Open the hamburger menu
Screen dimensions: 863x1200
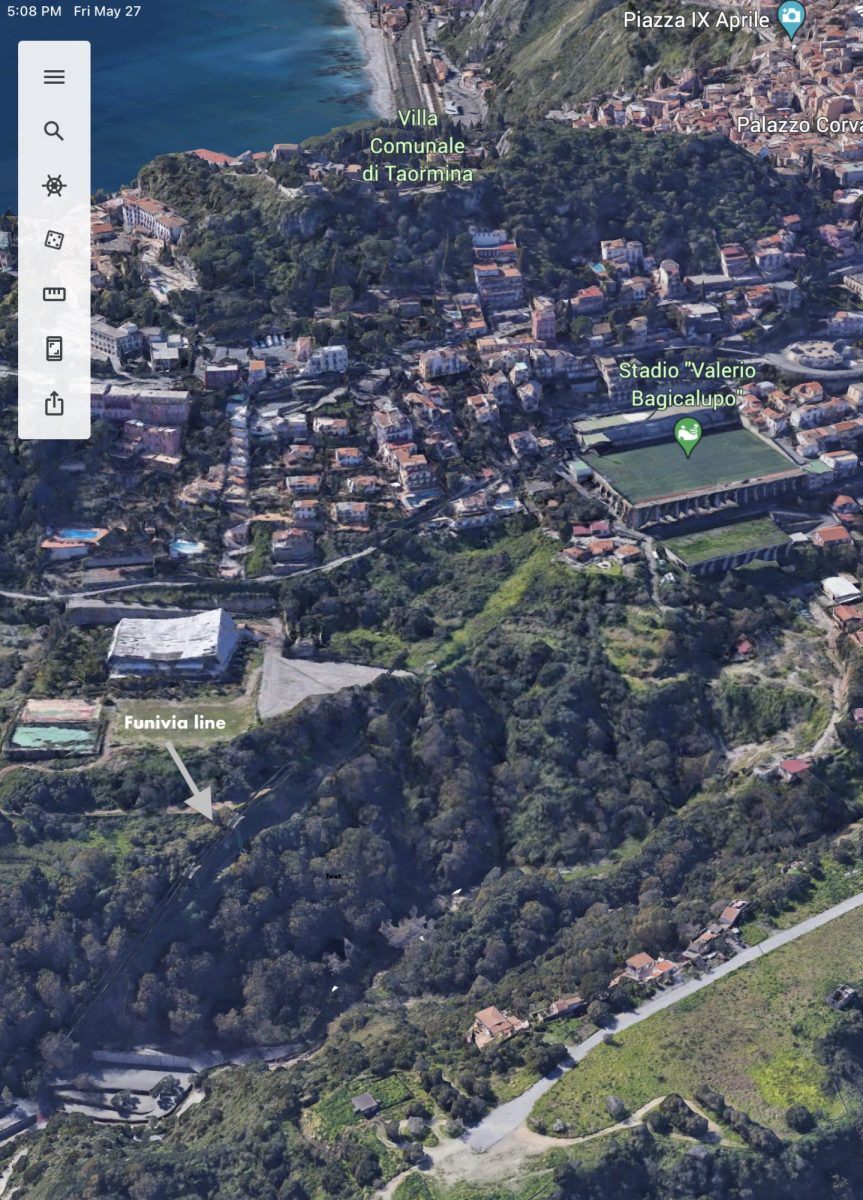click(54, 77)
